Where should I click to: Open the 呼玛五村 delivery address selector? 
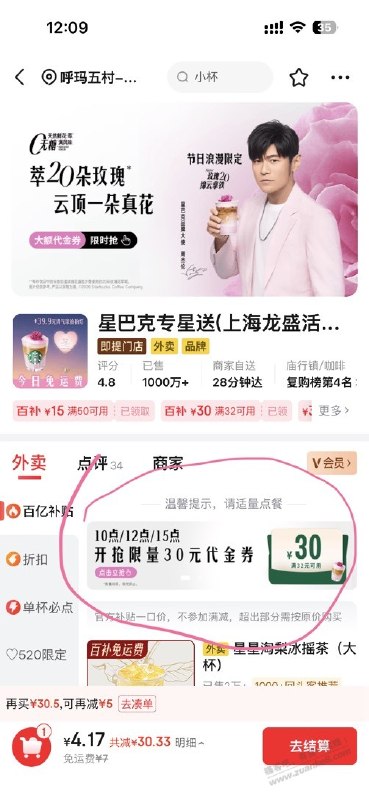(x=90, y=78)
